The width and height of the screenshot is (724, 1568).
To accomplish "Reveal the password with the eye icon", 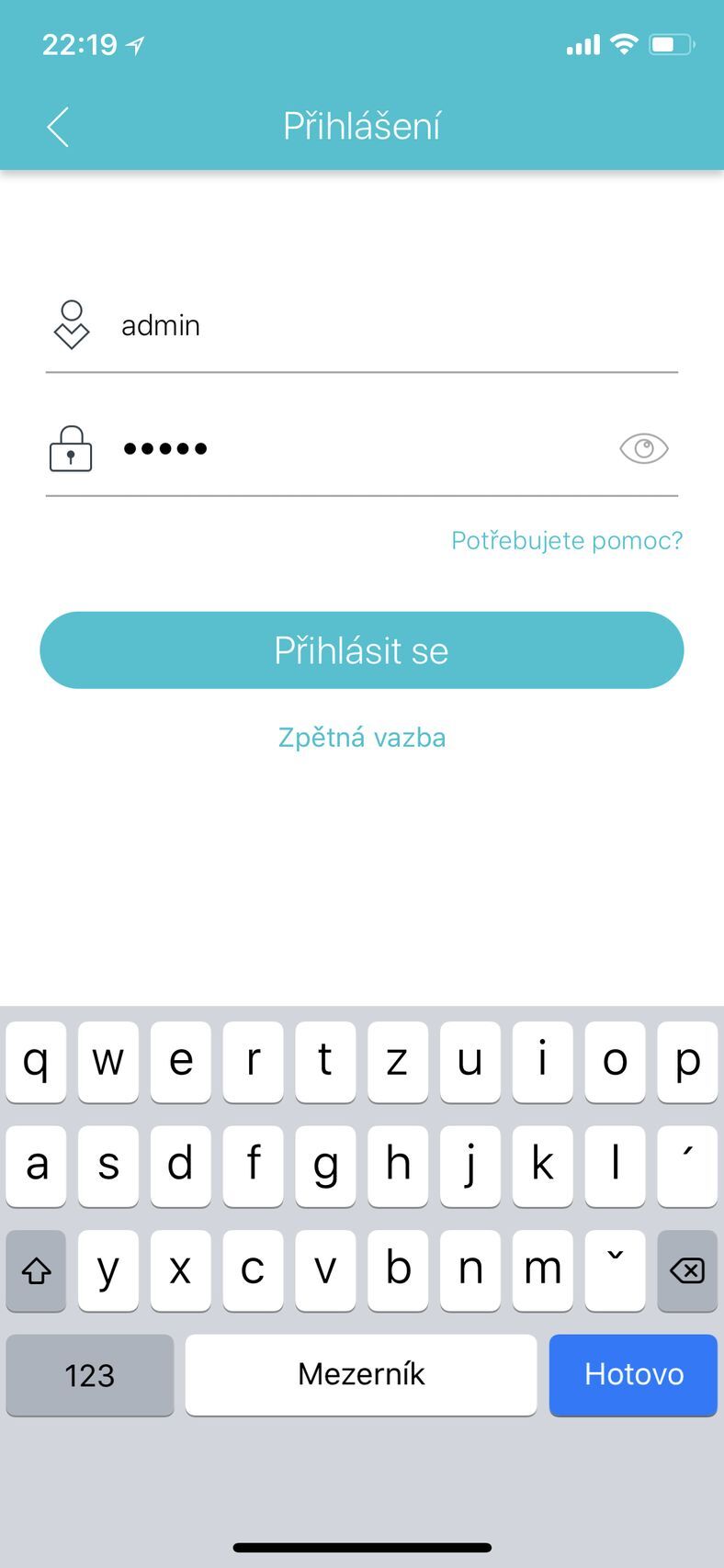I will [x=643, y=448].
